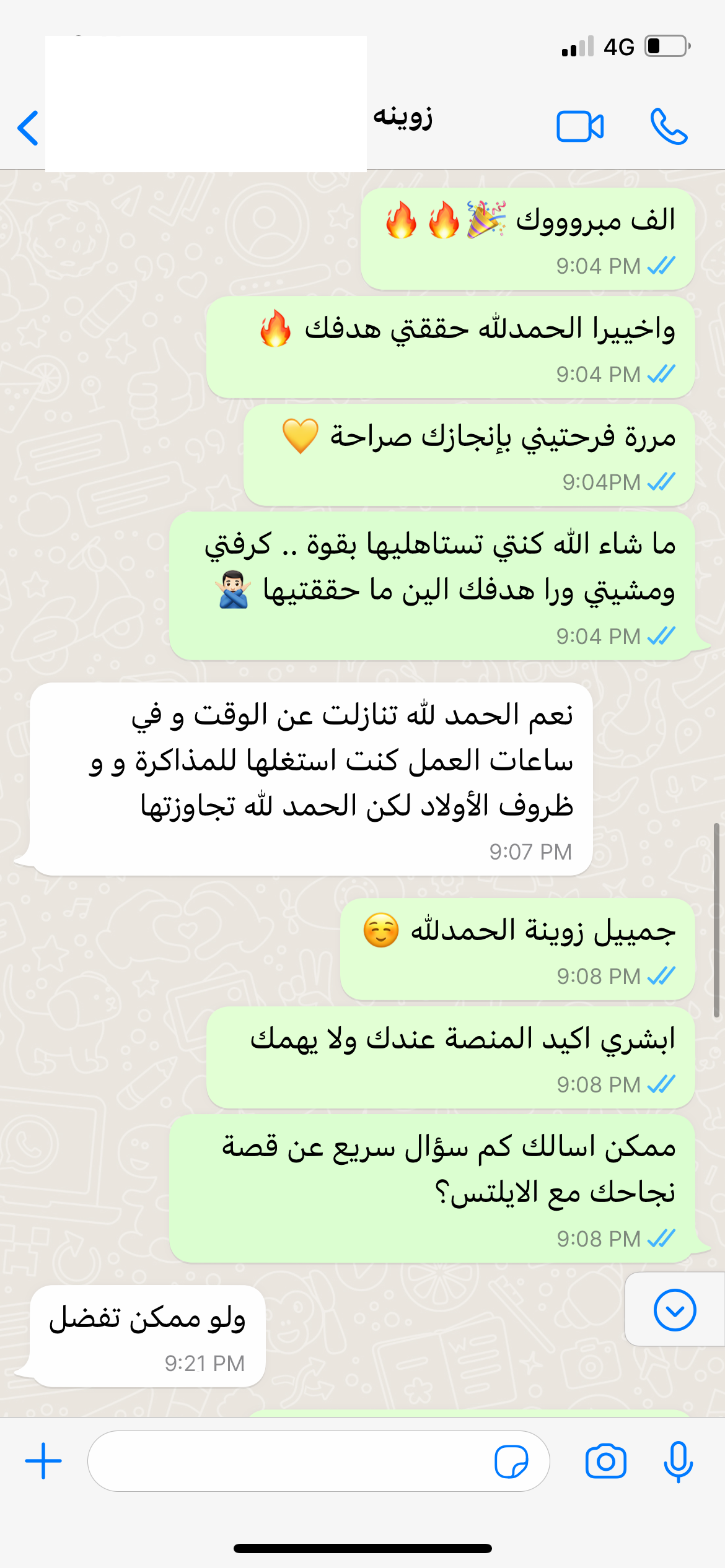The height and width of the screenshot is (1568, 725).
Task: Open the camera to send a photo
Action: (x=605, y=1461)
